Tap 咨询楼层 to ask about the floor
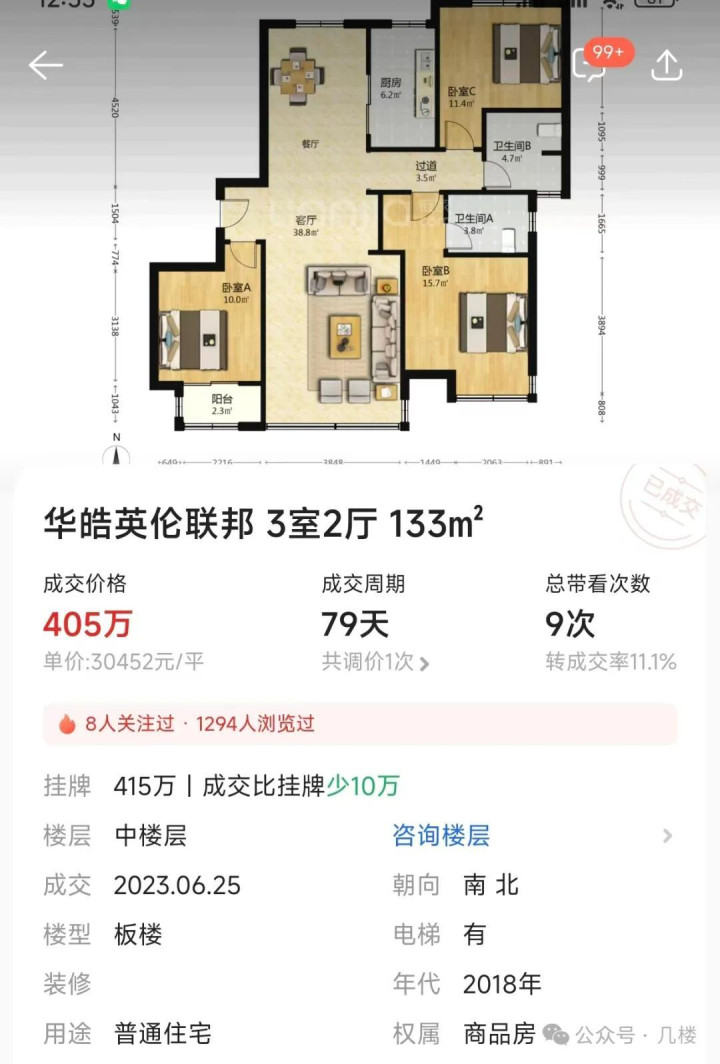Screen dimensions: 720x1064 point(441,835)
